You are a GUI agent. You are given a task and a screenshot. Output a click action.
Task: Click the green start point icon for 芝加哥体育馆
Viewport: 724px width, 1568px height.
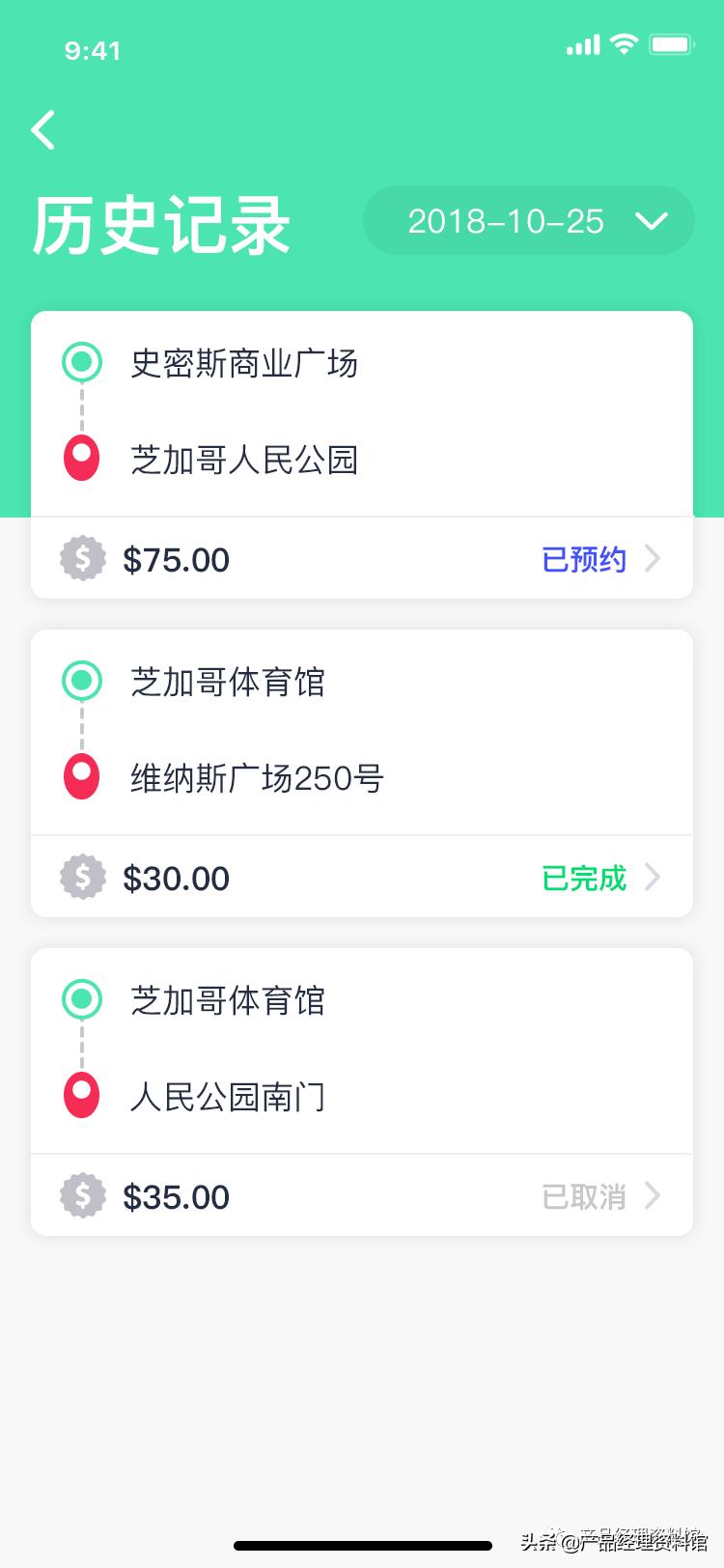coord(81,681)
